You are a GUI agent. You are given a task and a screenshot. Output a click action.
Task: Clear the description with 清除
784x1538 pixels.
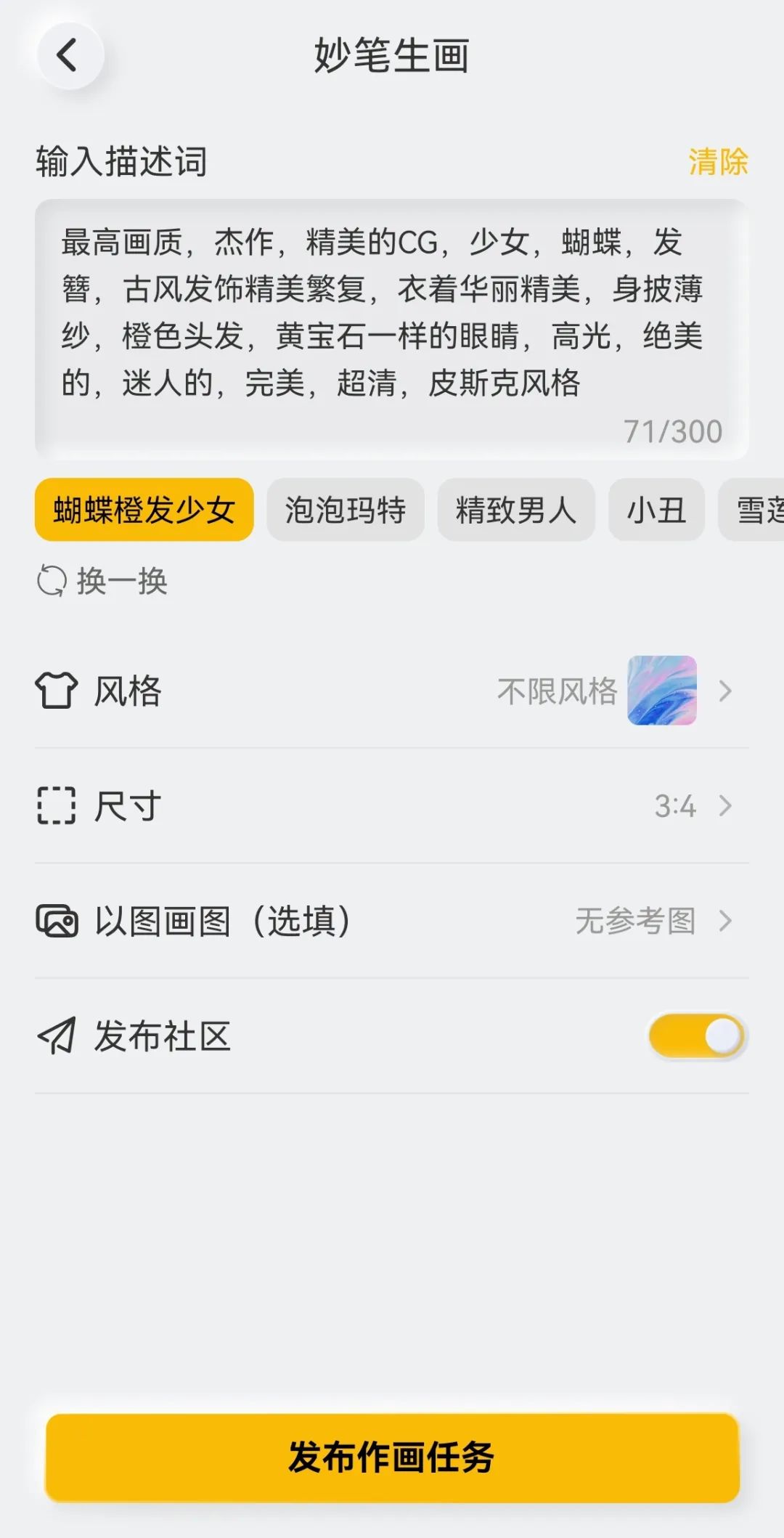[x=717, y=161]
